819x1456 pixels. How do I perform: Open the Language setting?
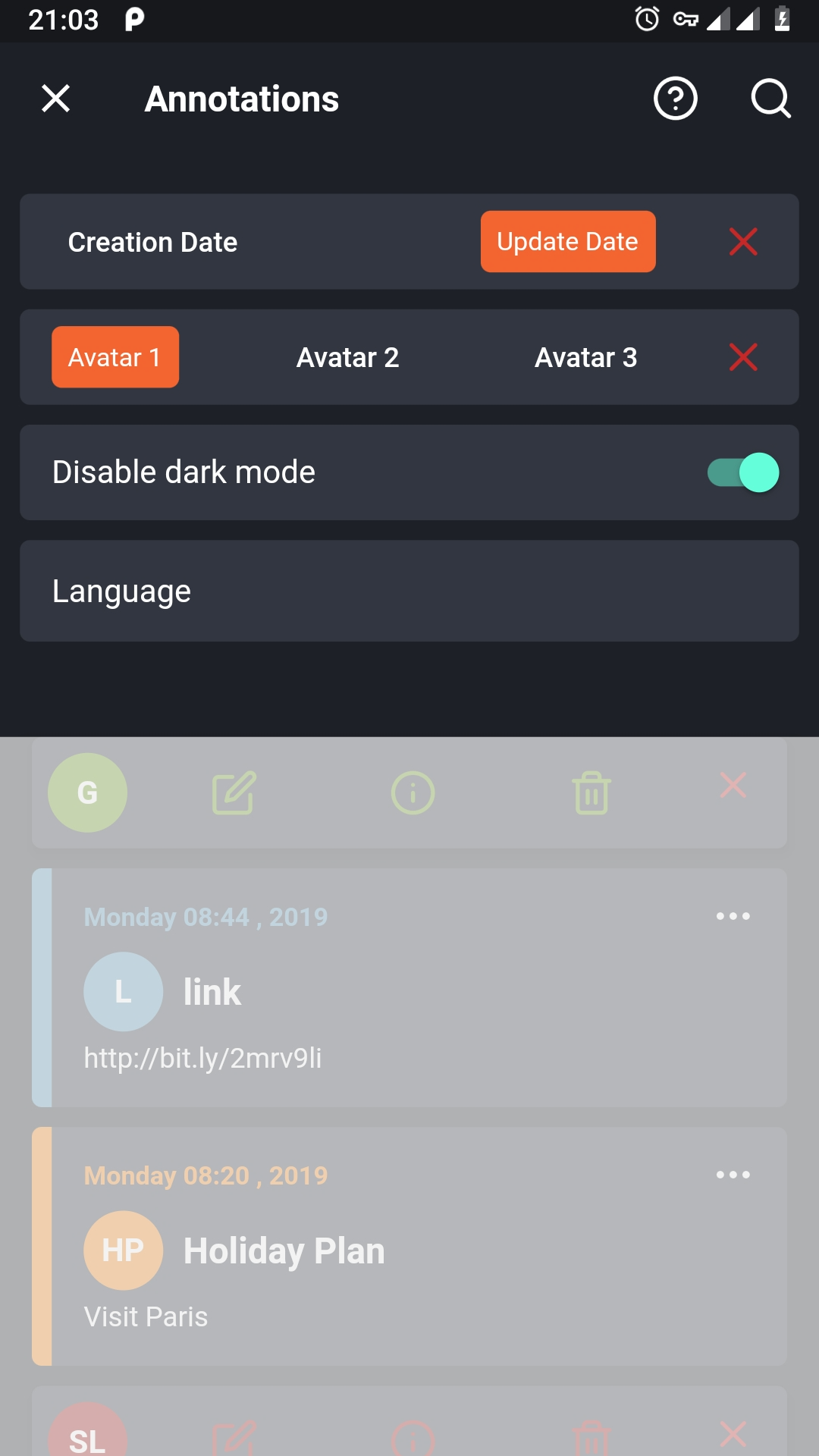[x=409, y=591]
